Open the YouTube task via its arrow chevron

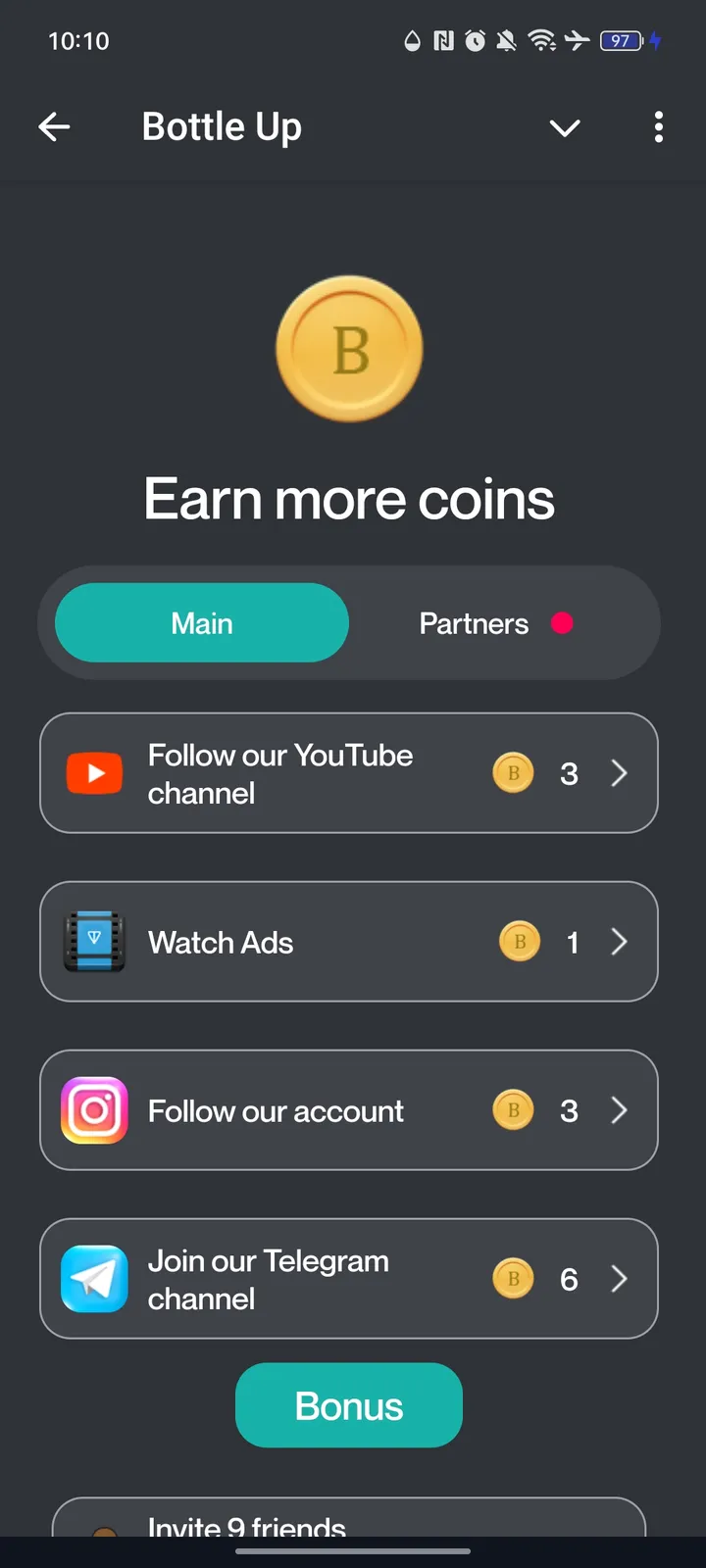pos(620,773)
